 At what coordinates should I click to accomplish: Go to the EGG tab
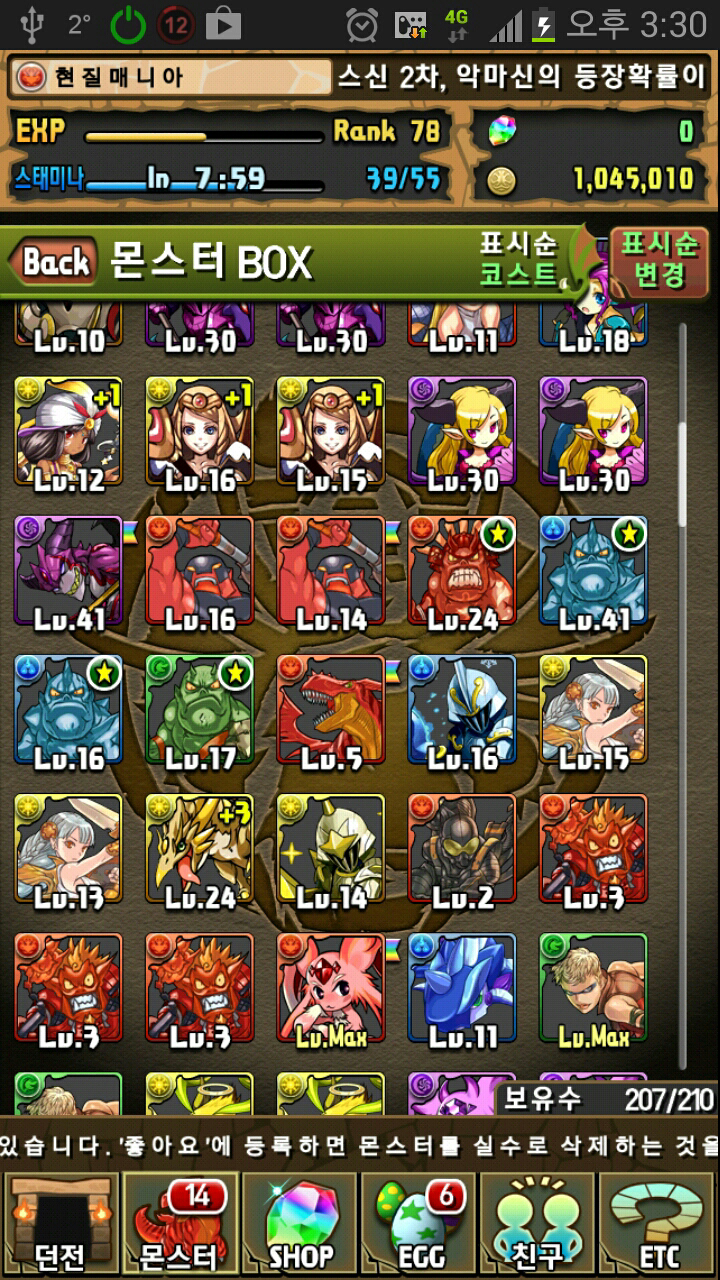coord(418,1226)
